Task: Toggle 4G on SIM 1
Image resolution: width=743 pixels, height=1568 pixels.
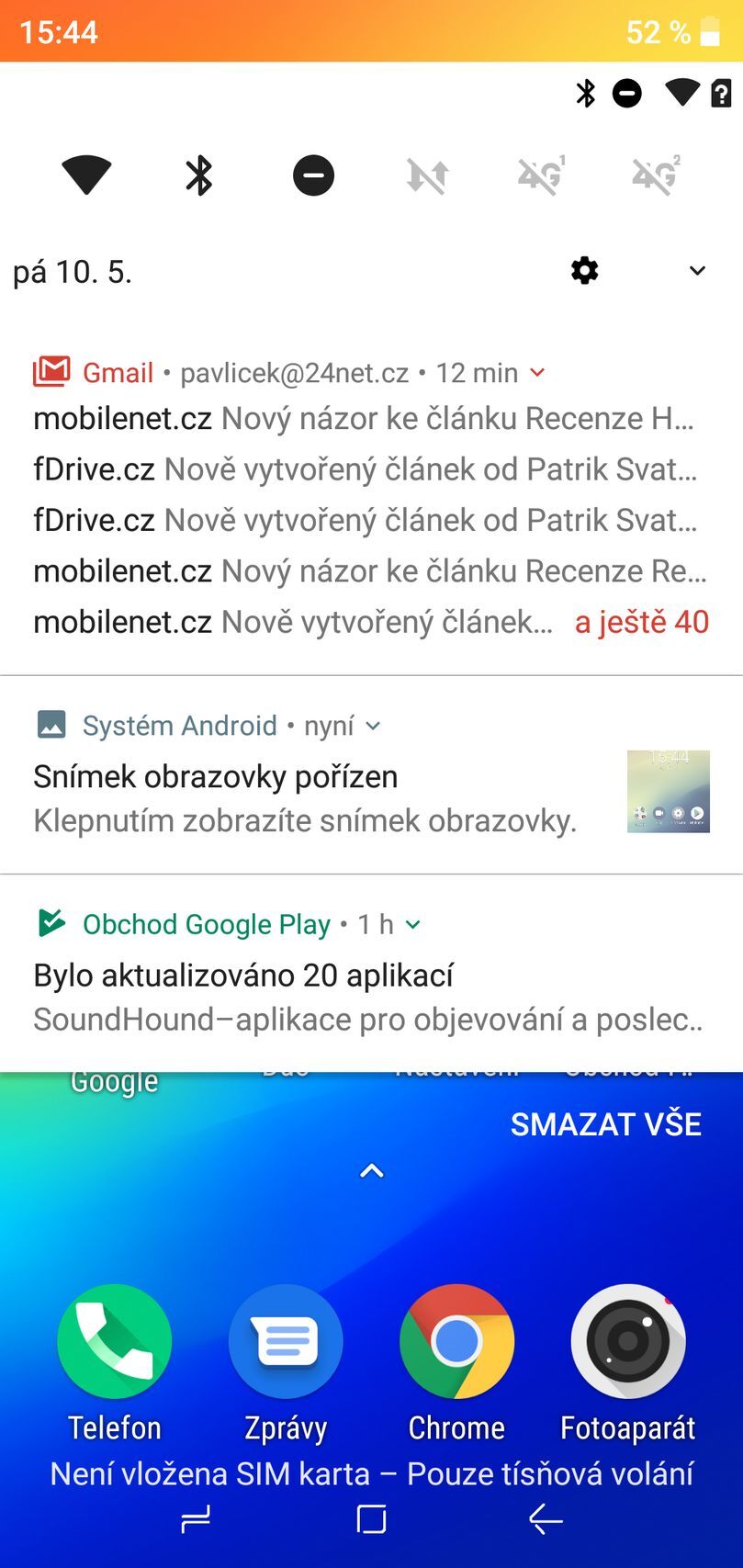Action: click(540, 175)
